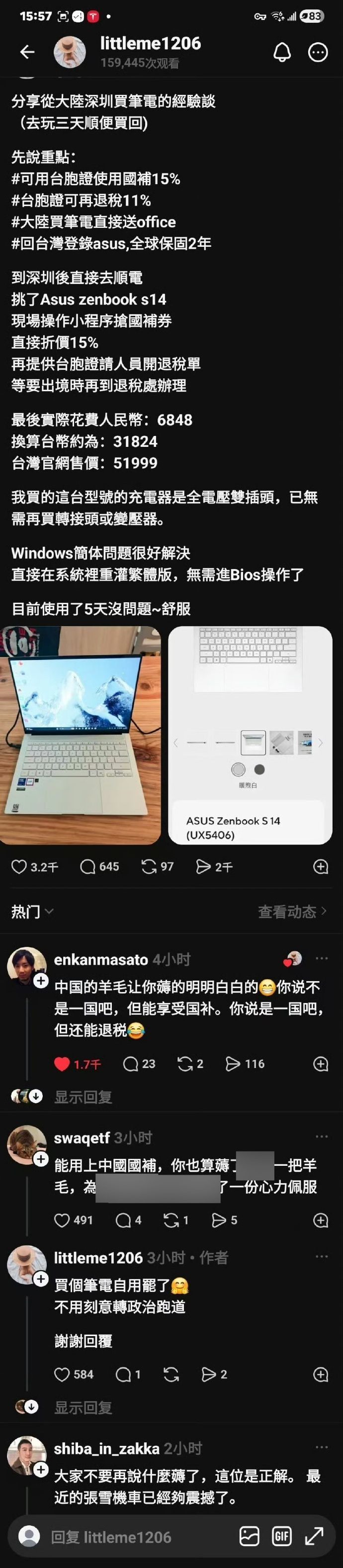
Task: Like the main post with 3.2千 likes
Action: tap(19, 866)
